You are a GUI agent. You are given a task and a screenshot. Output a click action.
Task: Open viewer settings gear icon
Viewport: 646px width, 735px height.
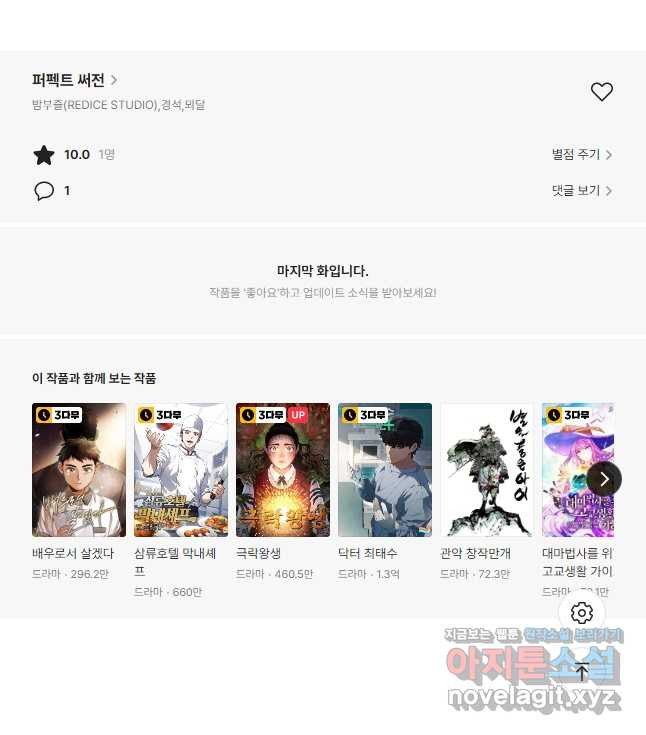tap(582, 613)
